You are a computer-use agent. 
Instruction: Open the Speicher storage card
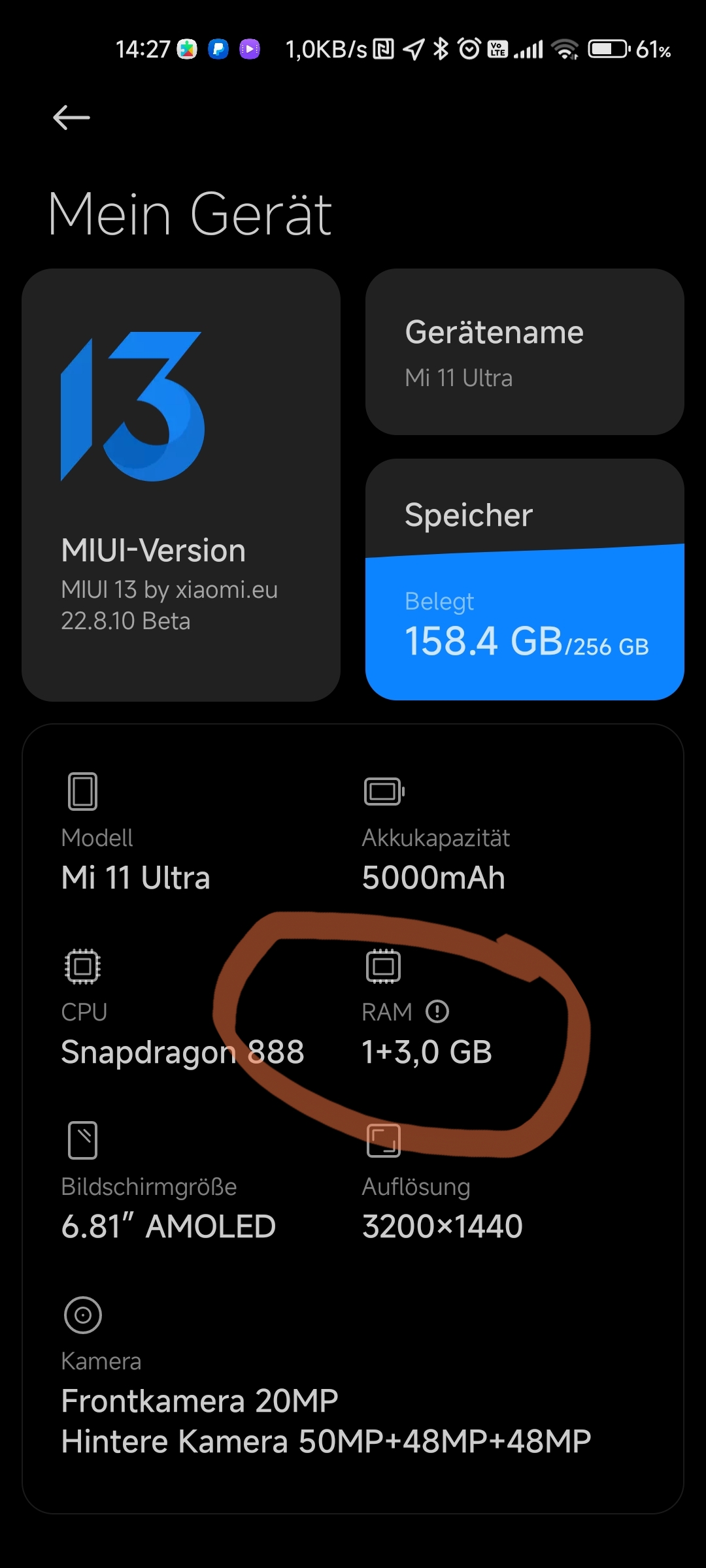tap(524, 580)
